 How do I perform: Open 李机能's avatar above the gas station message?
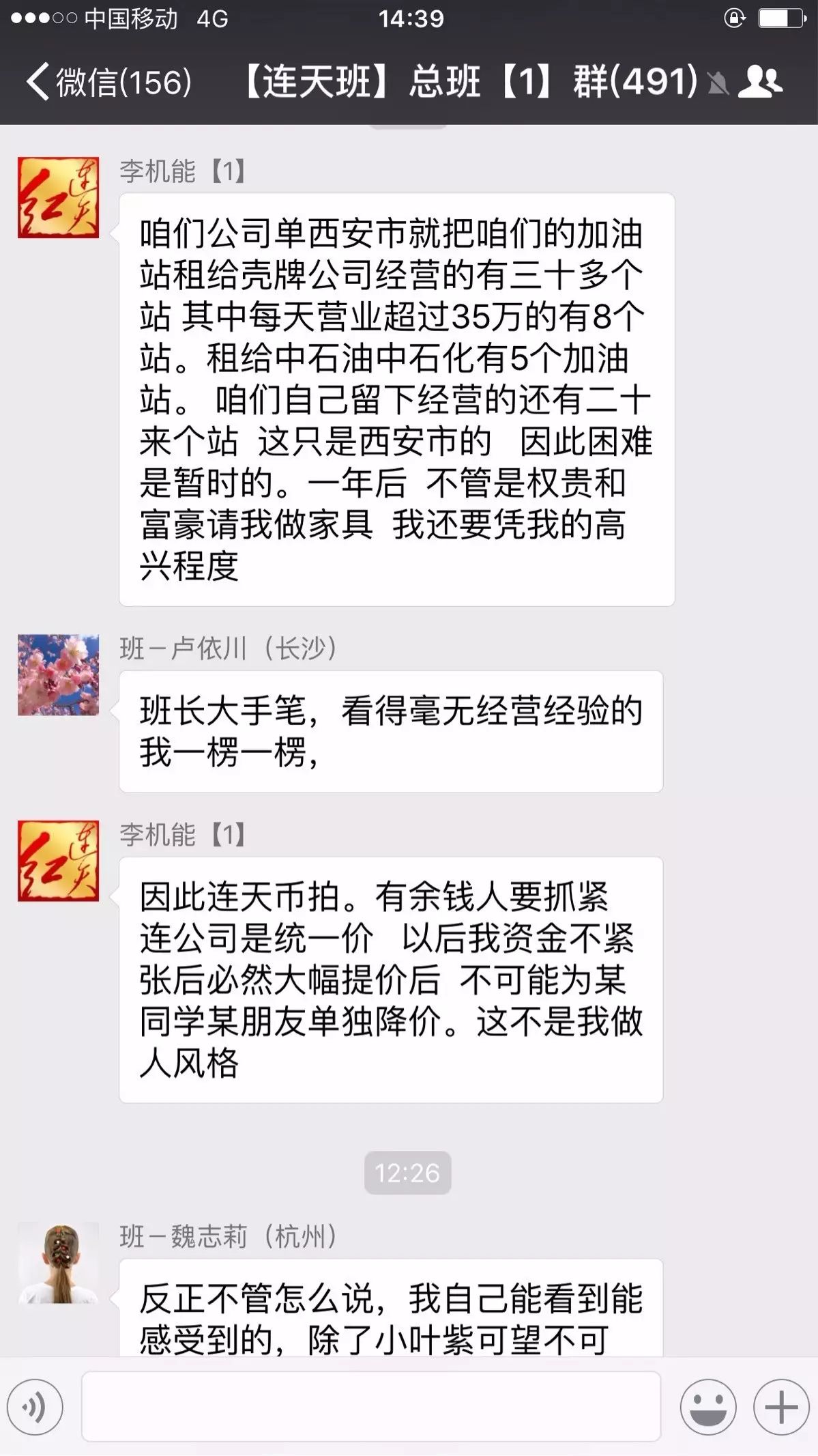[59, 198]
